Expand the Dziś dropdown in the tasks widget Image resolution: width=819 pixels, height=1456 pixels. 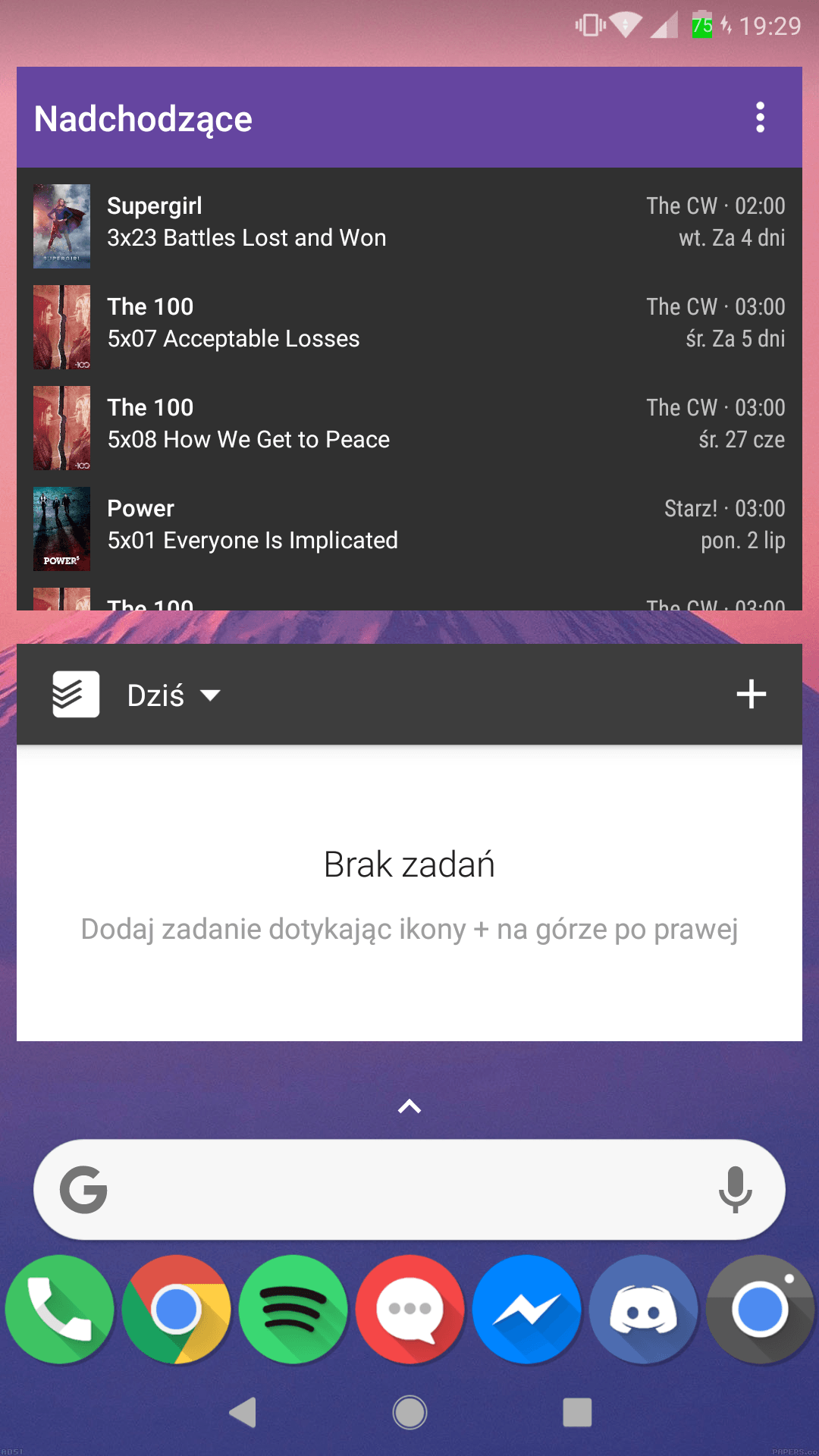click(x=174, y=695)
